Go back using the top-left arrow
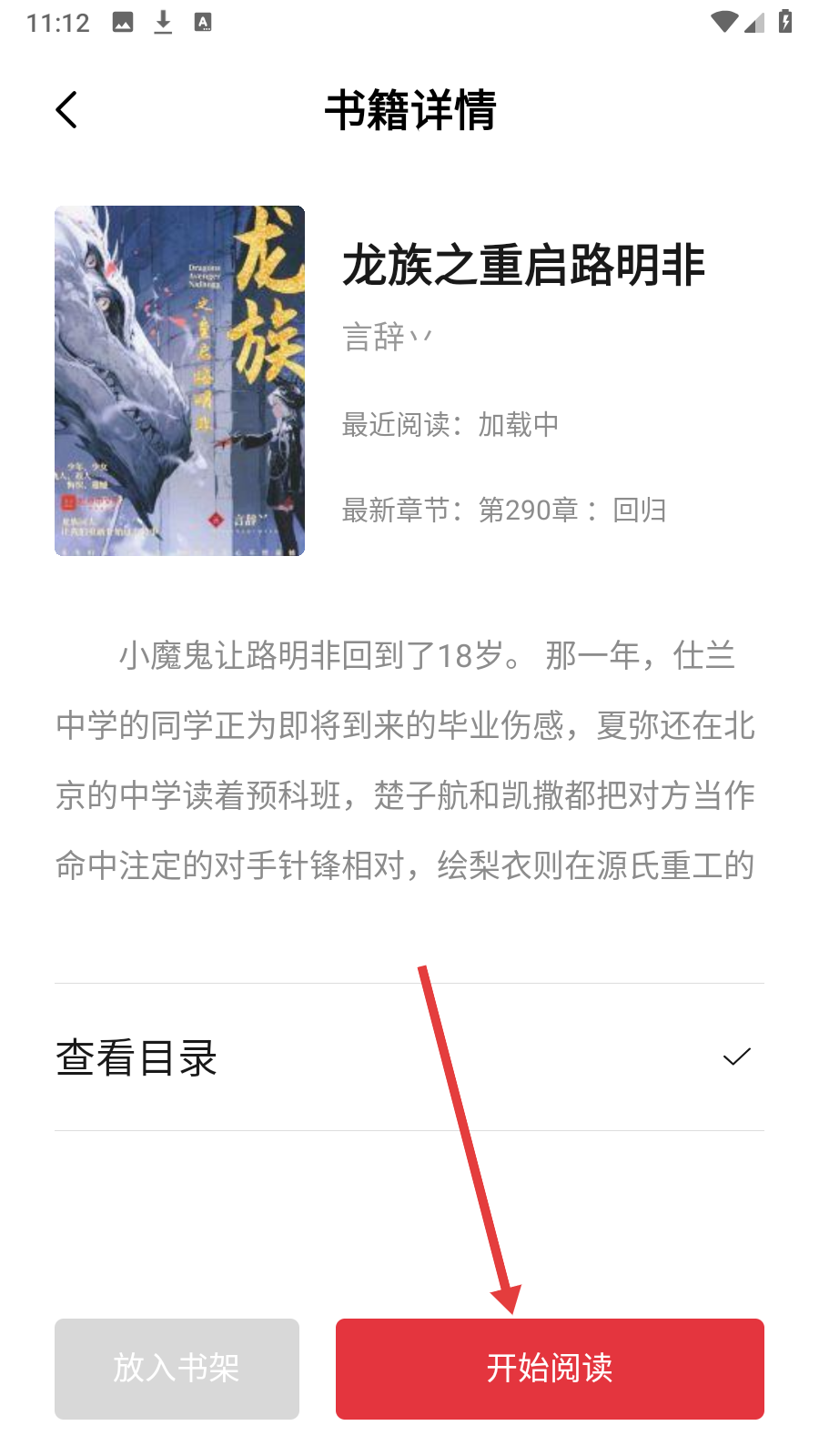Image resolution: width=819 pixels, height=1456 pixels. pos(66,110)
